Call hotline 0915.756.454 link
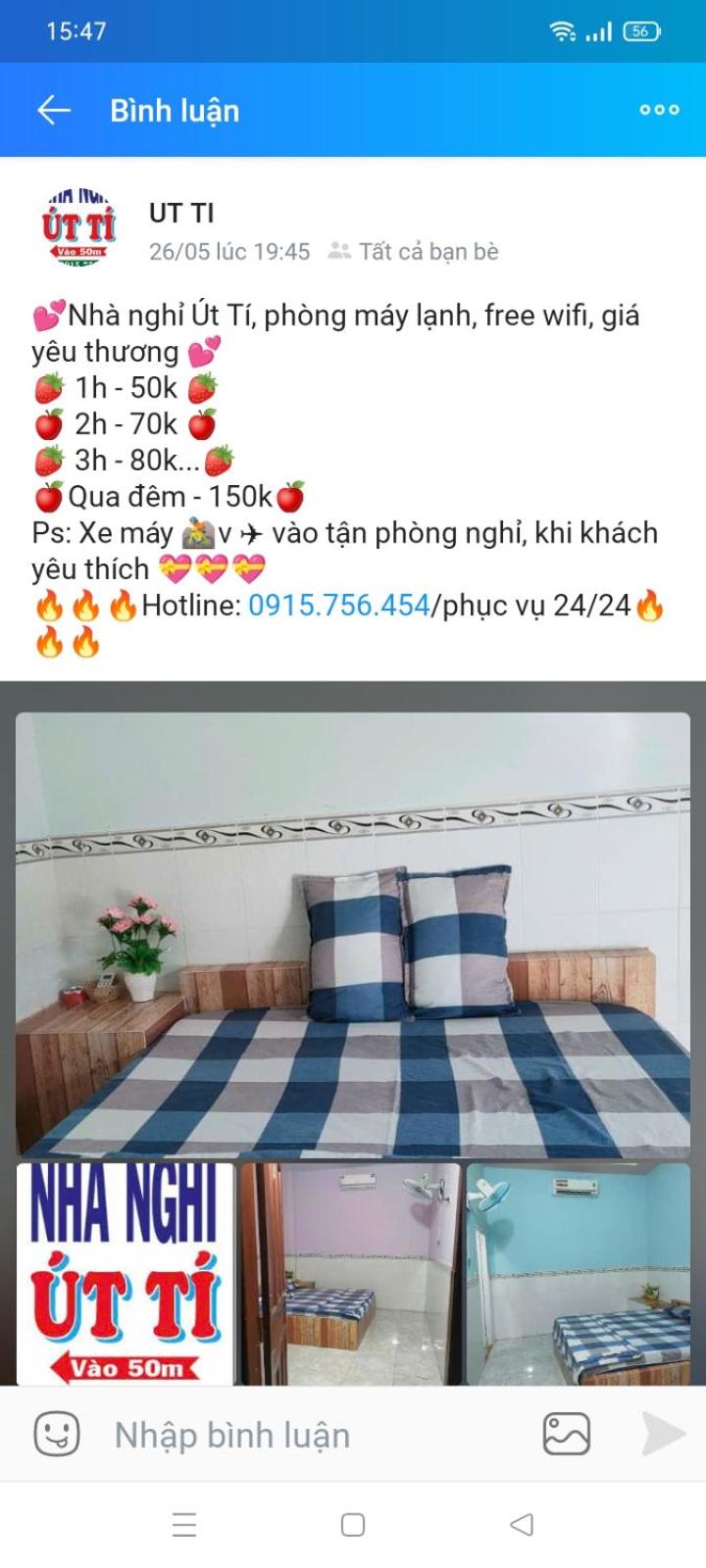The image size is (706, 1568). tap(338, 606)
